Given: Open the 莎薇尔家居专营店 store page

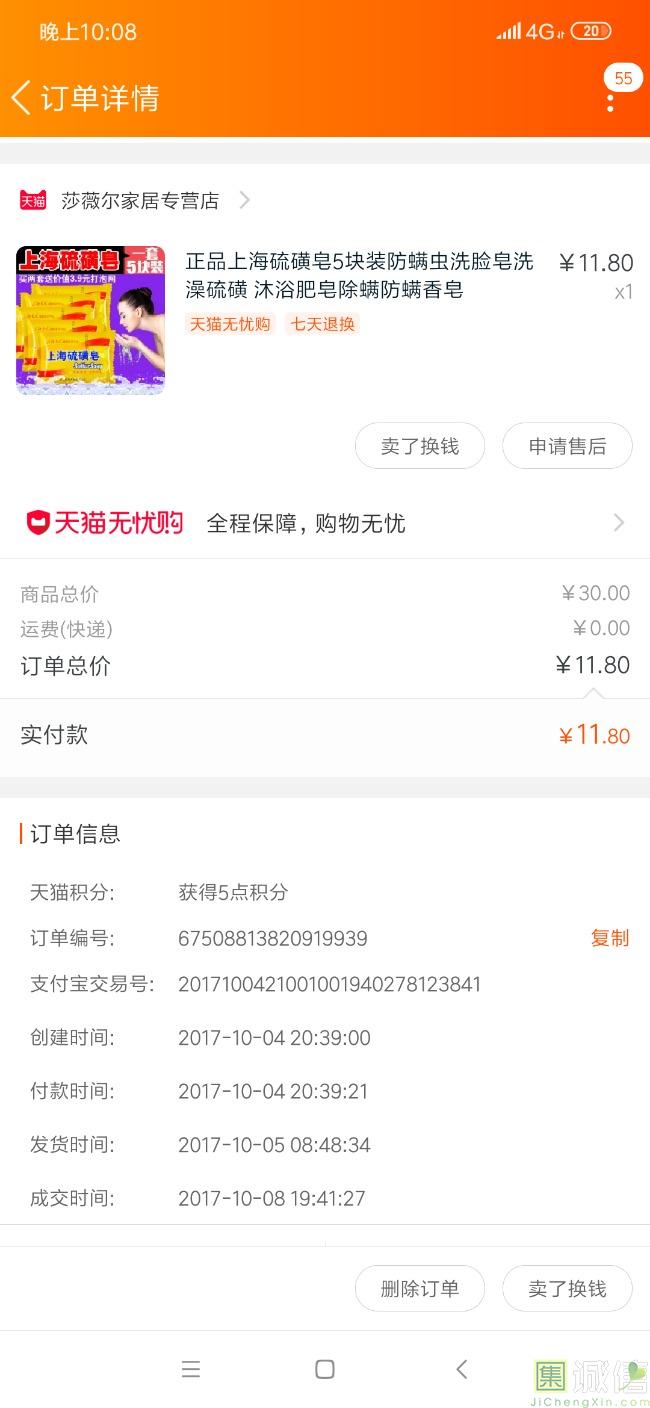Looking at the screenshot, I should [136, 200].
